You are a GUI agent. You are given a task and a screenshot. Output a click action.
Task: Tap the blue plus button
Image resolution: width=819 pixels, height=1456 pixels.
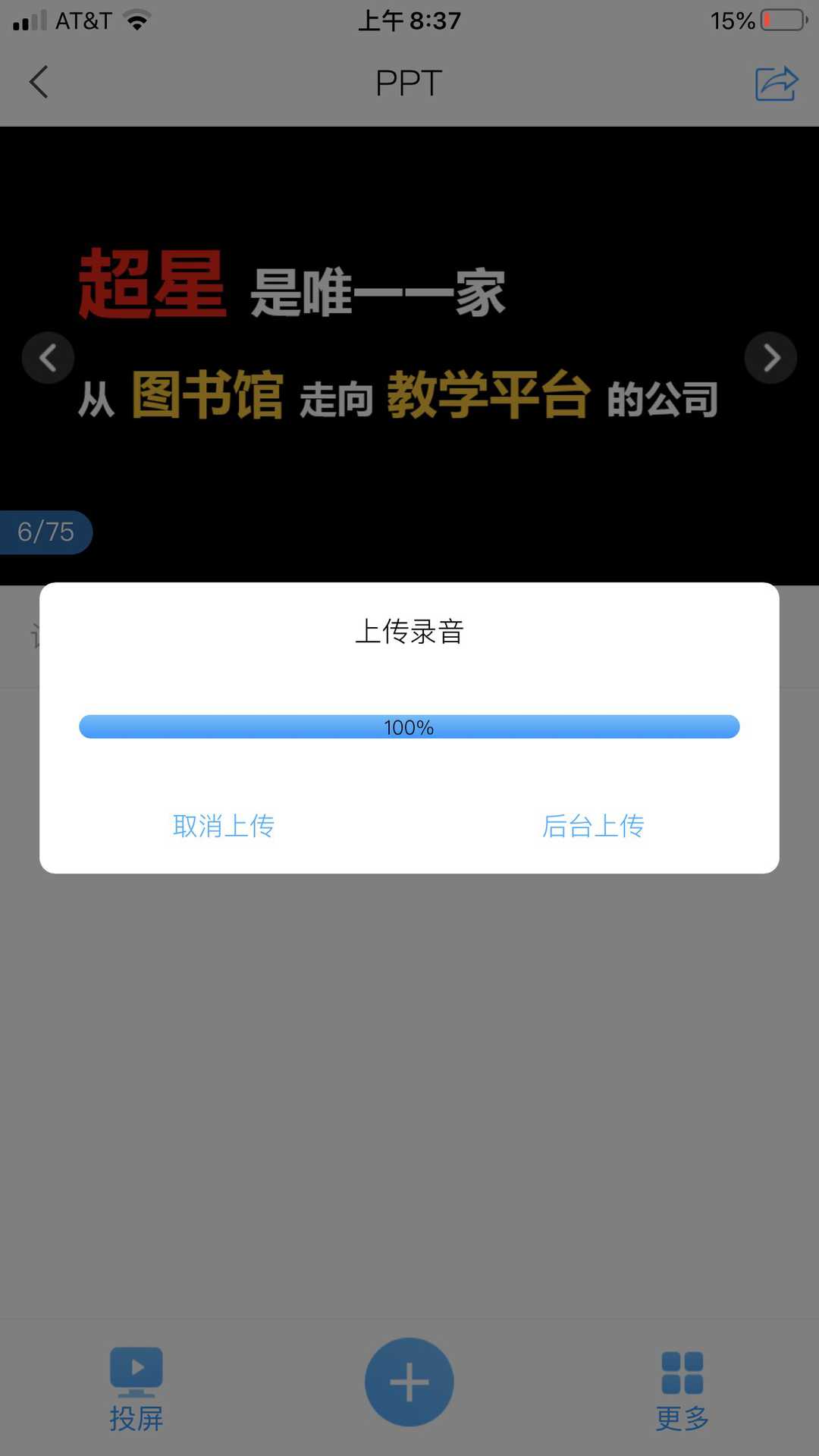409,1382
